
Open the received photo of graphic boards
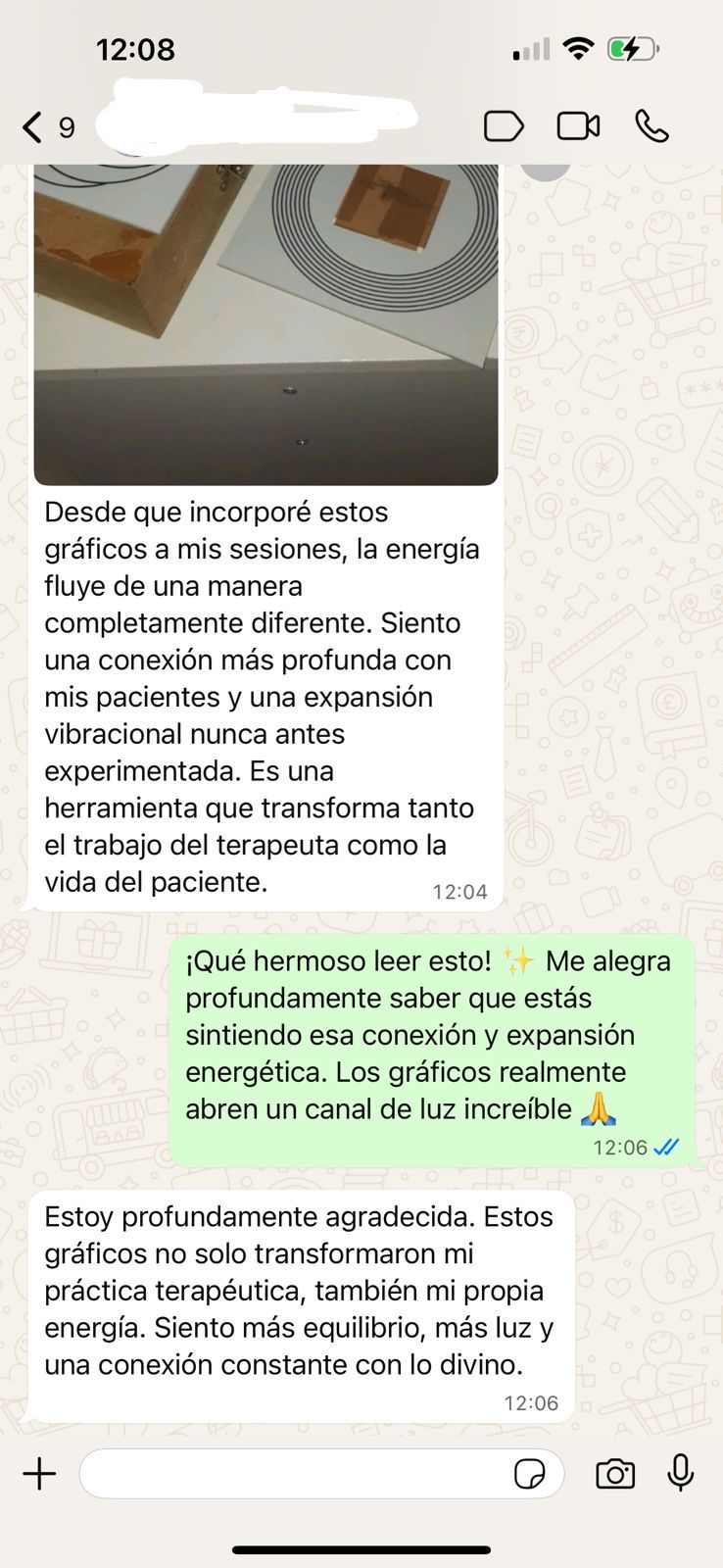265,323
